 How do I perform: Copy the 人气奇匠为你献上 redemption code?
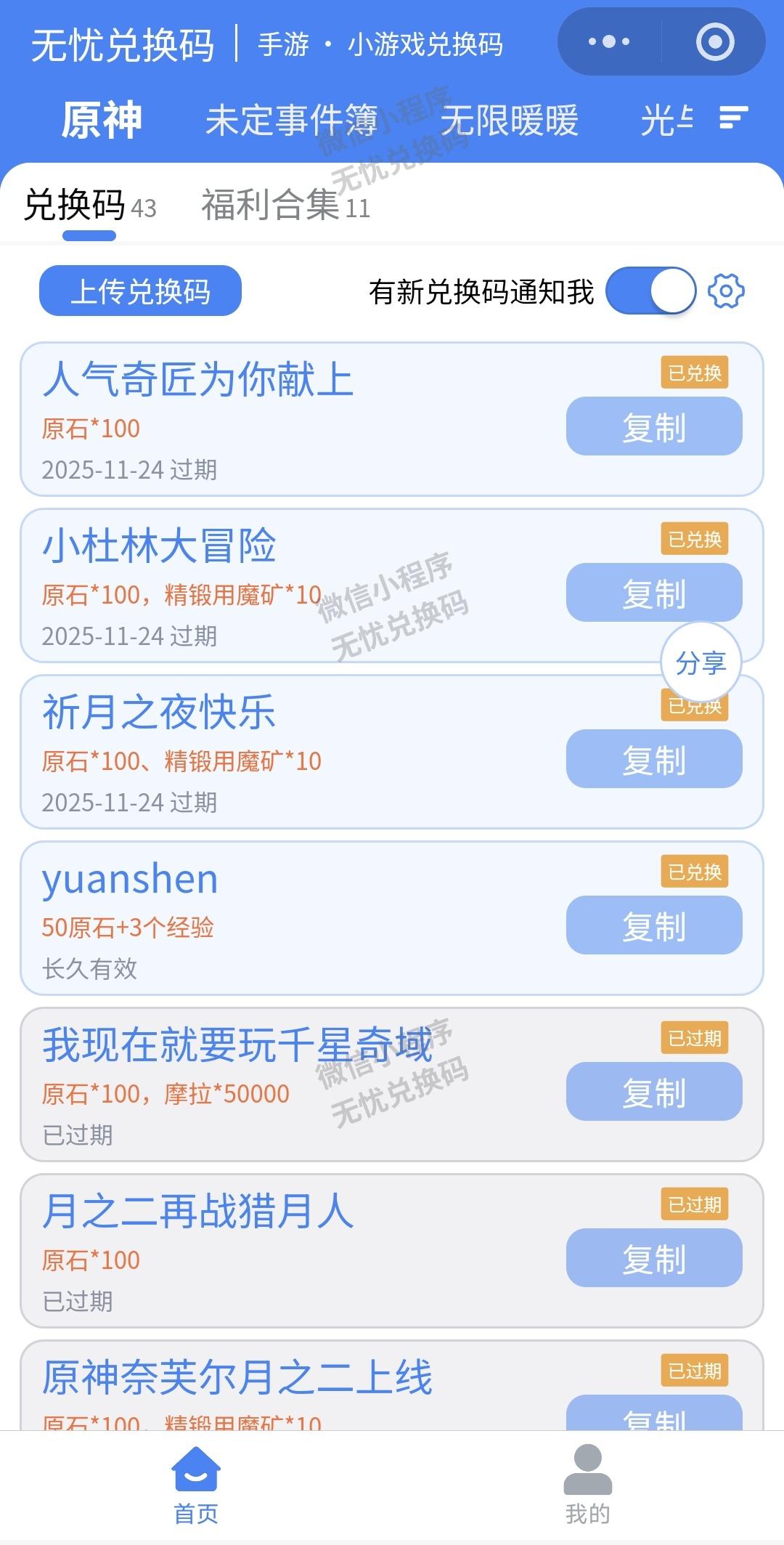(x=653, y=428)
